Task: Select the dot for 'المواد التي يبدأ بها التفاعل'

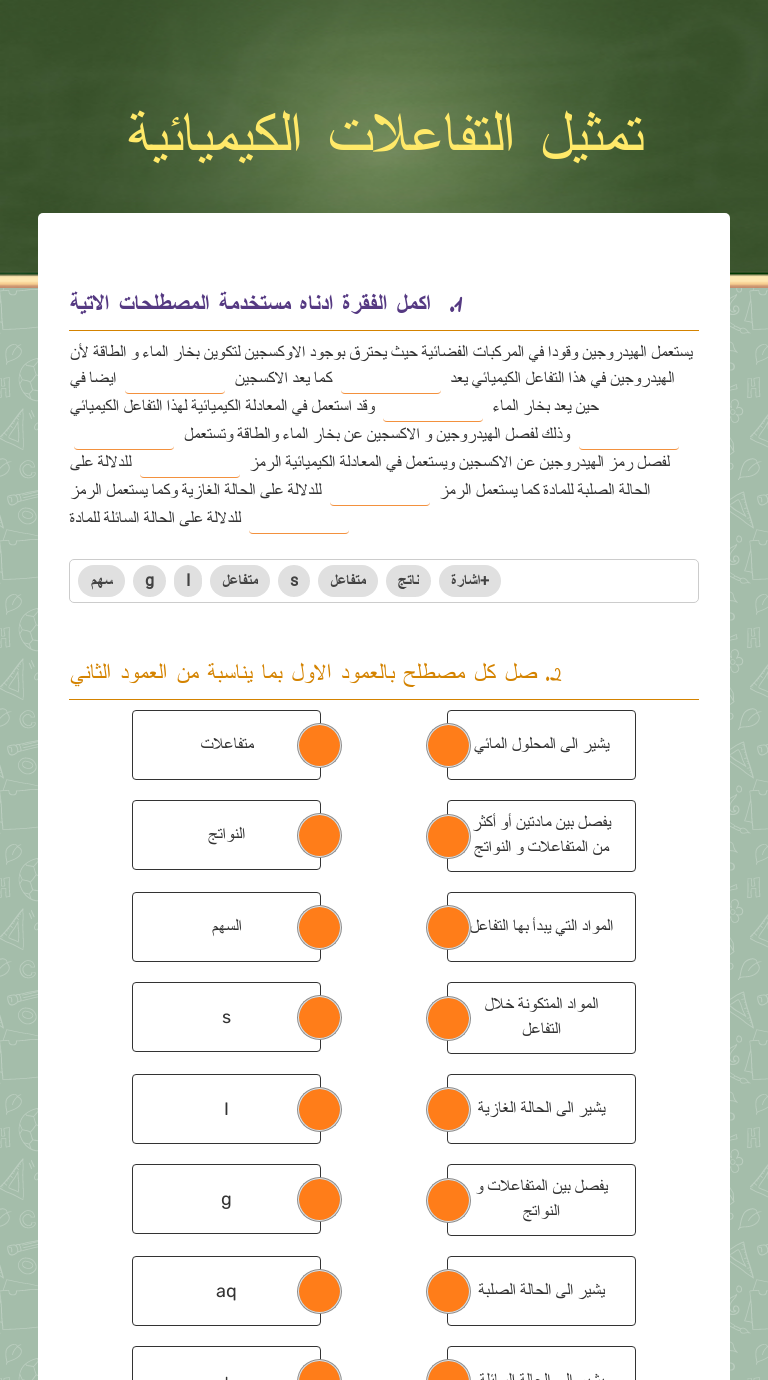Action: pos(448,927)
